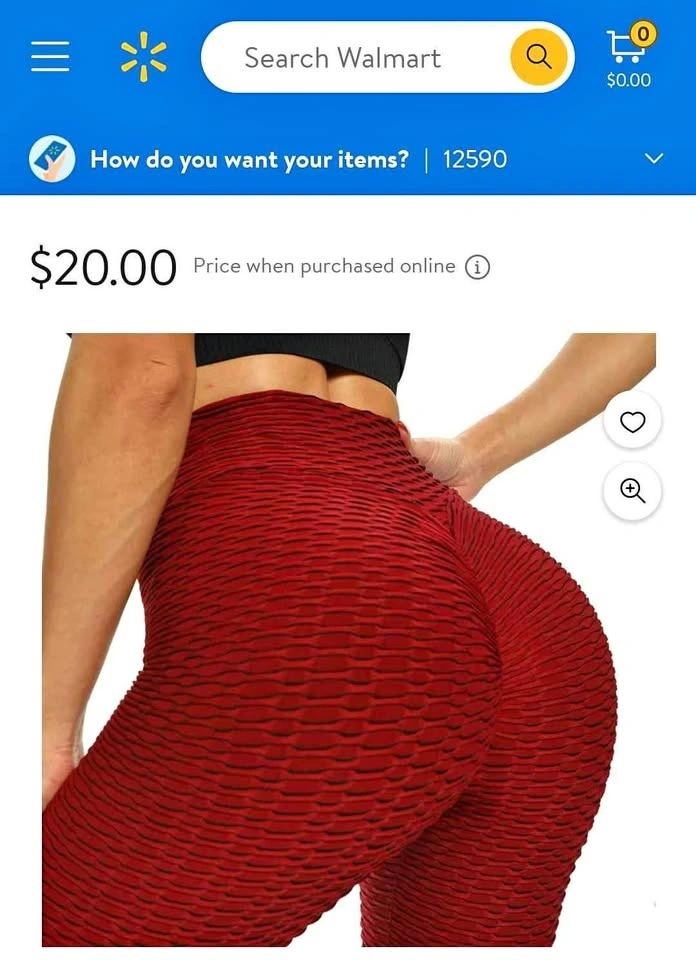
Task: Tap the yellow search magnifier button
Action: point(539,57)
